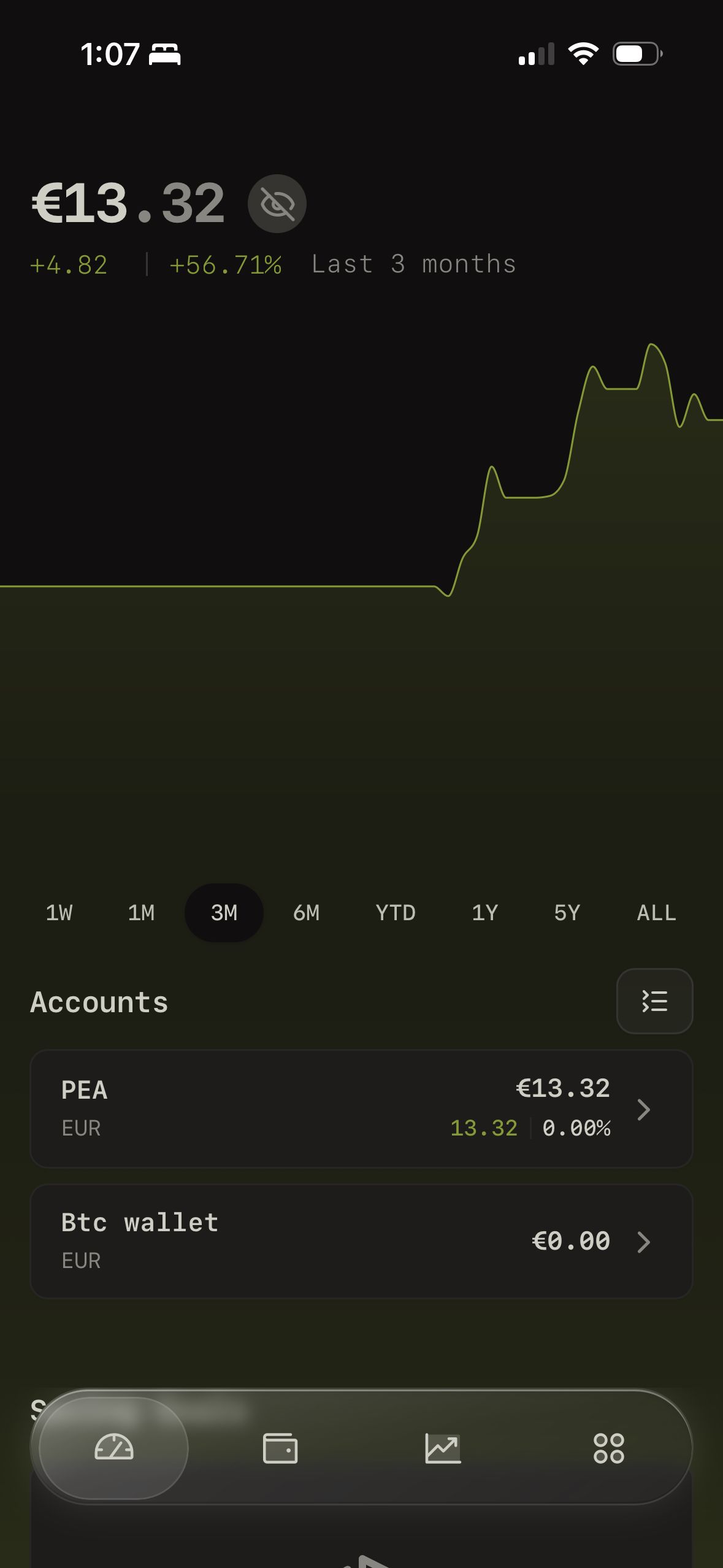This screenshot has width=723, height=1568.
Task: Open the dashboard gauge icon in bottom navigation
Action: point(115,1448)
